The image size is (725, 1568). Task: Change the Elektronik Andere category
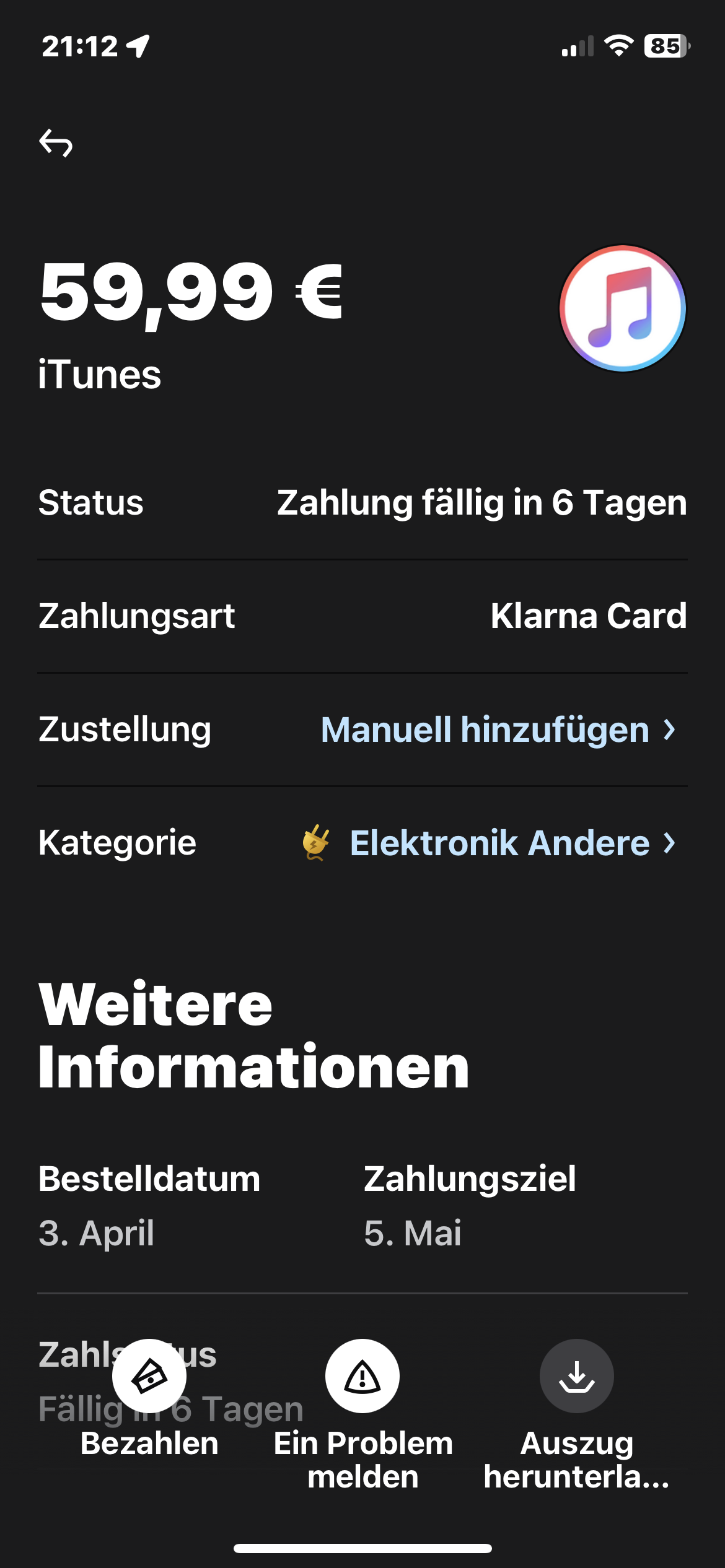tap(488, 843)
